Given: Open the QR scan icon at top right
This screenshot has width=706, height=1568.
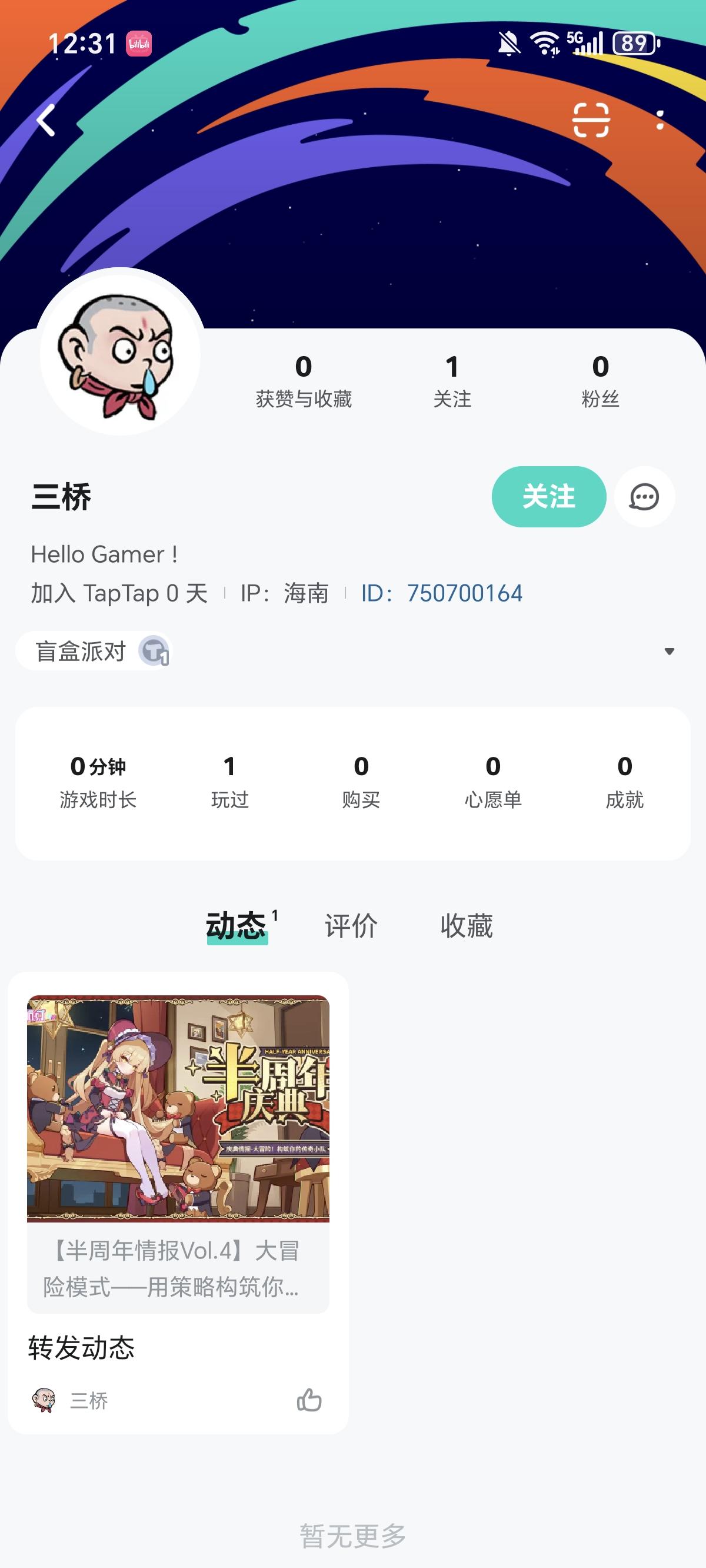Looking at the screenshot, I should pyautogui.click(x=591, y=120).
